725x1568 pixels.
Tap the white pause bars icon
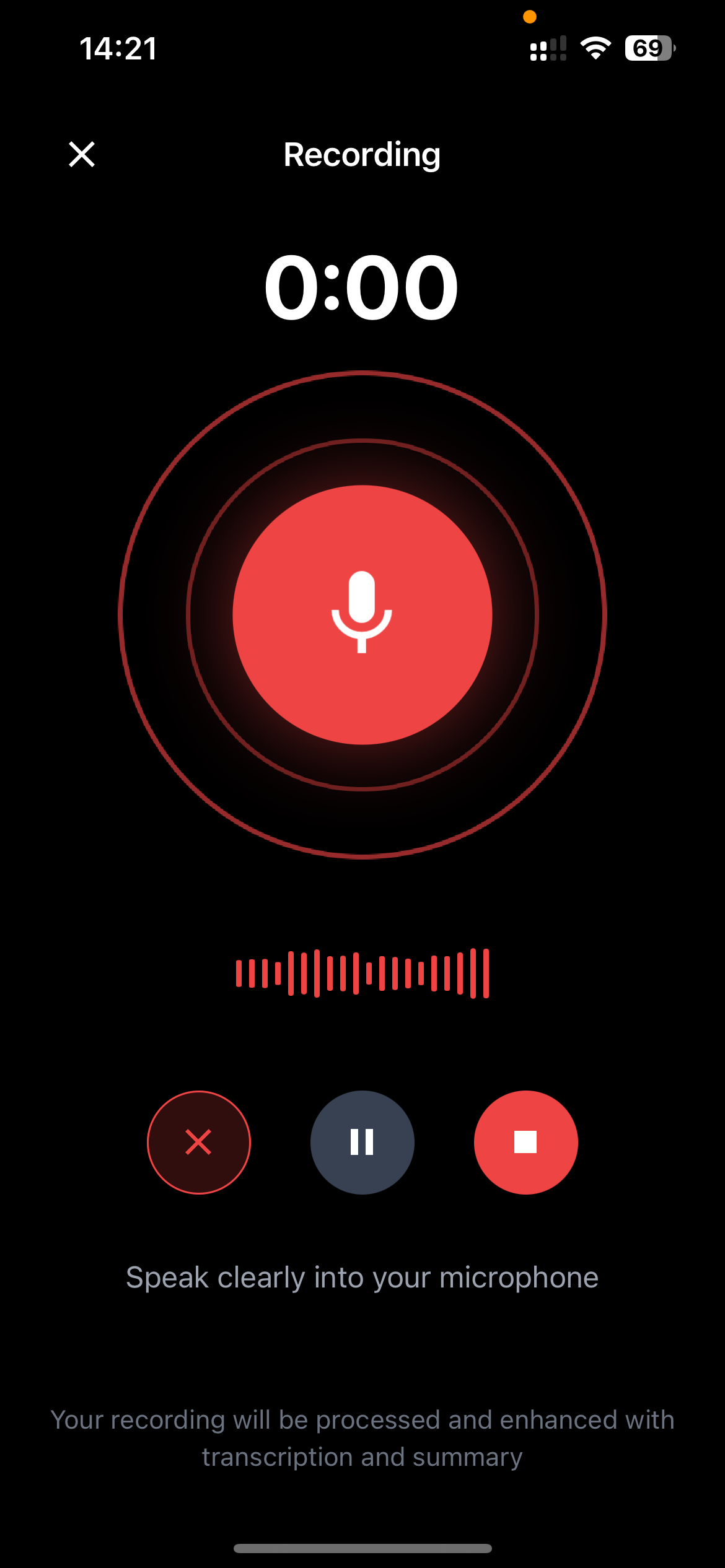pos(362,1143)
